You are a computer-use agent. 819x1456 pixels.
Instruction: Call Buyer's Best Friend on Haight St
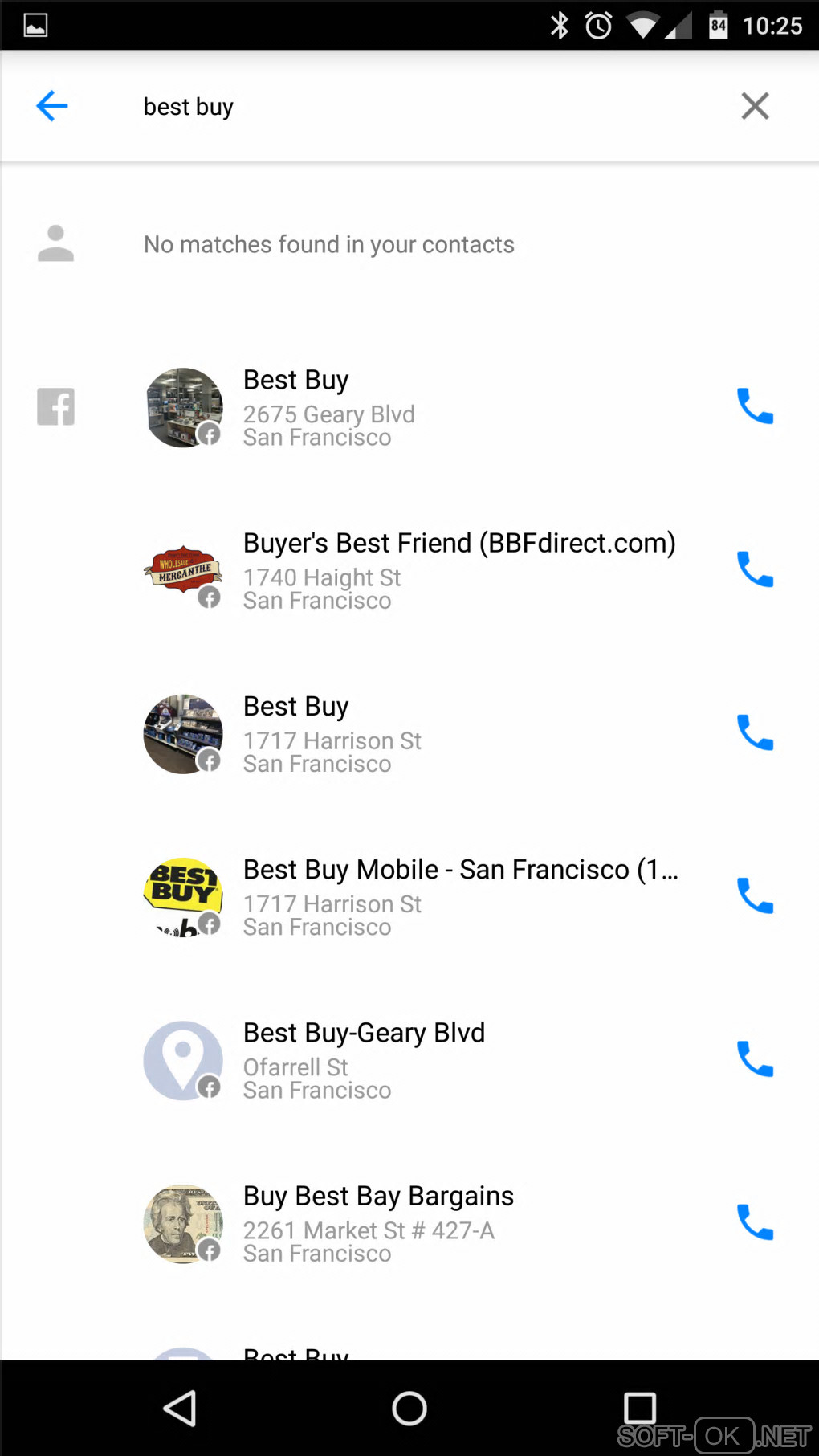[755, 570]
